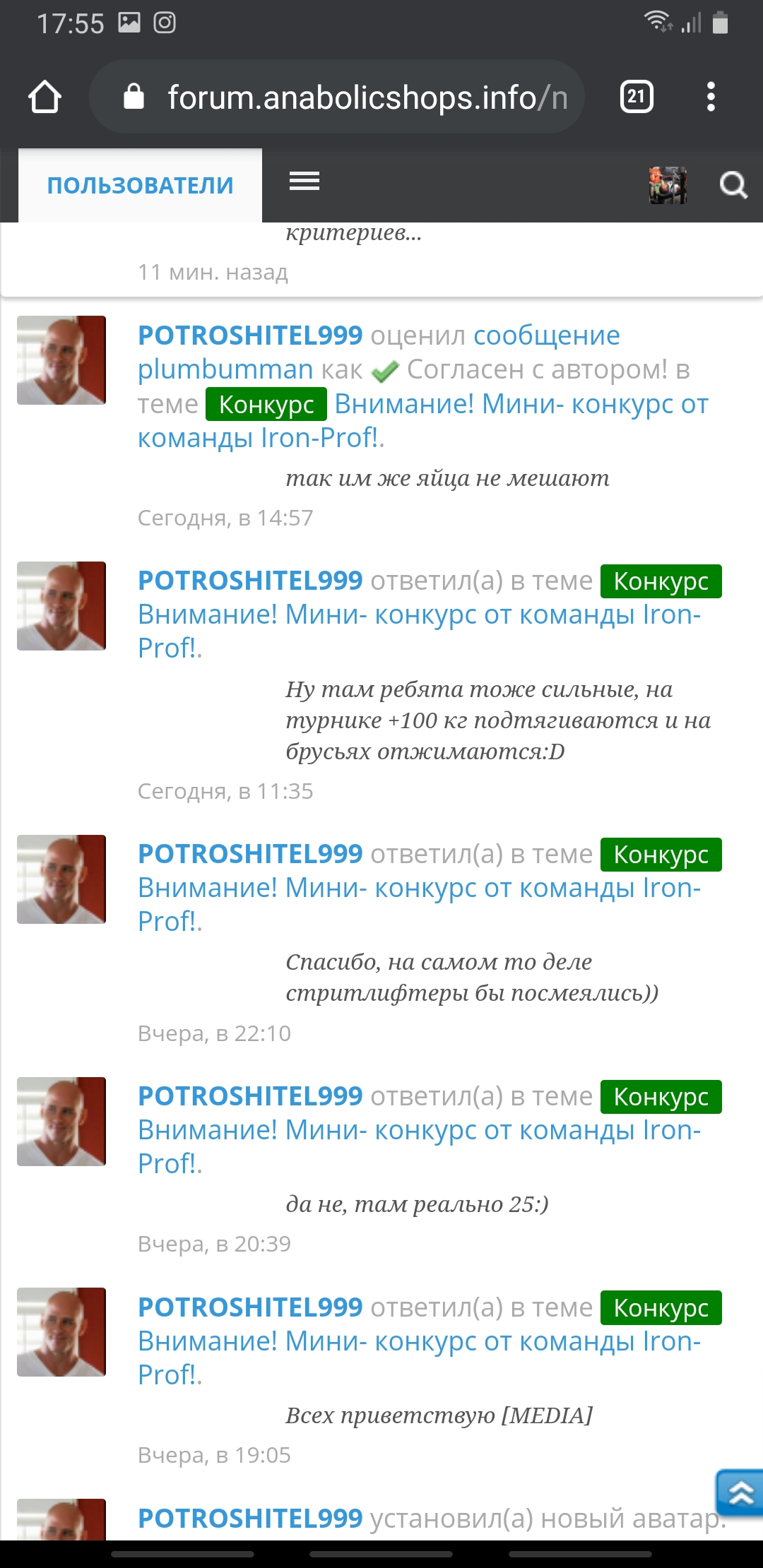
Task: Open the contest thread from the 22:10 reply
Action: click(x=418, y=889)
